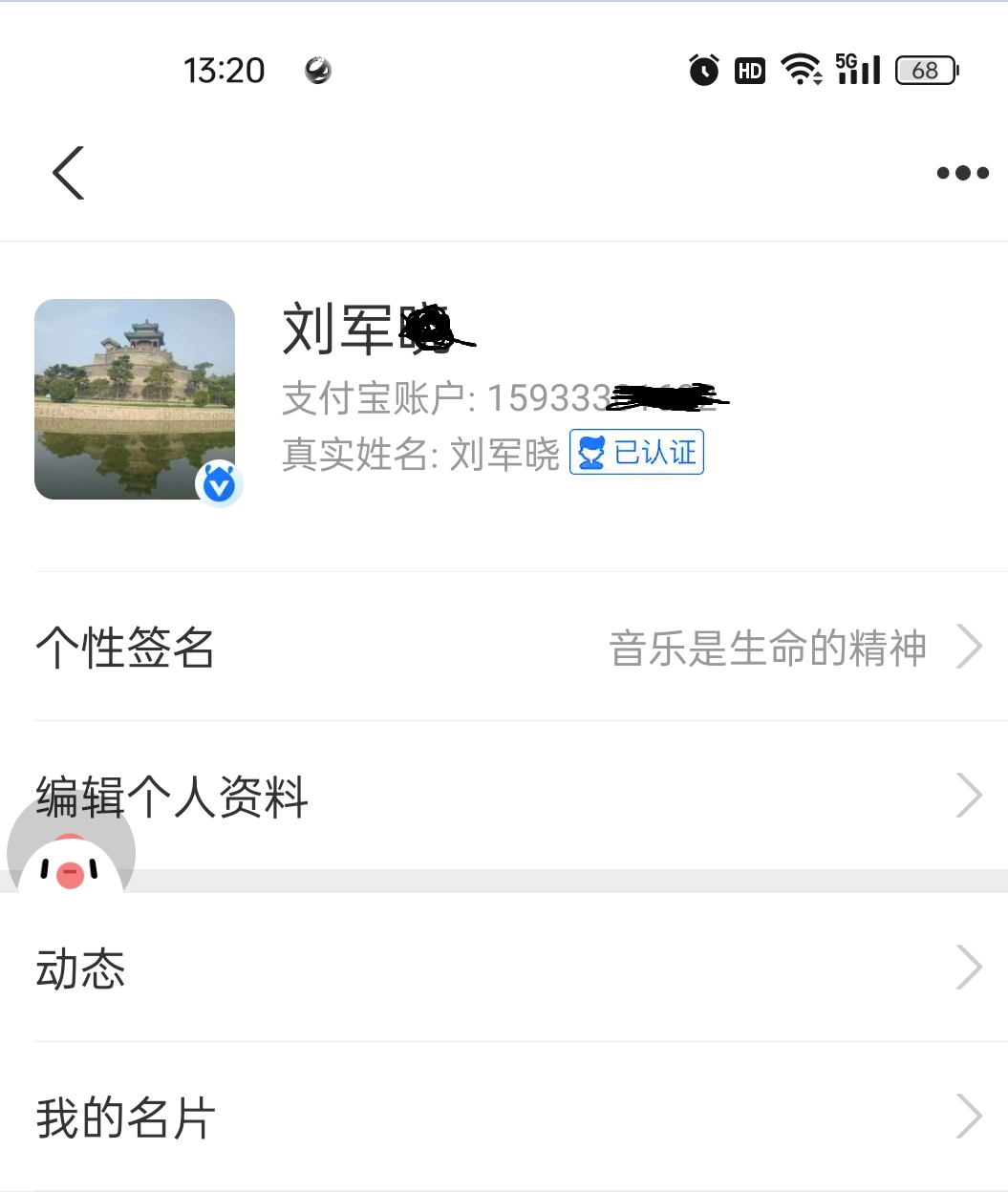View the profile avatar photo

click(135, 399)
